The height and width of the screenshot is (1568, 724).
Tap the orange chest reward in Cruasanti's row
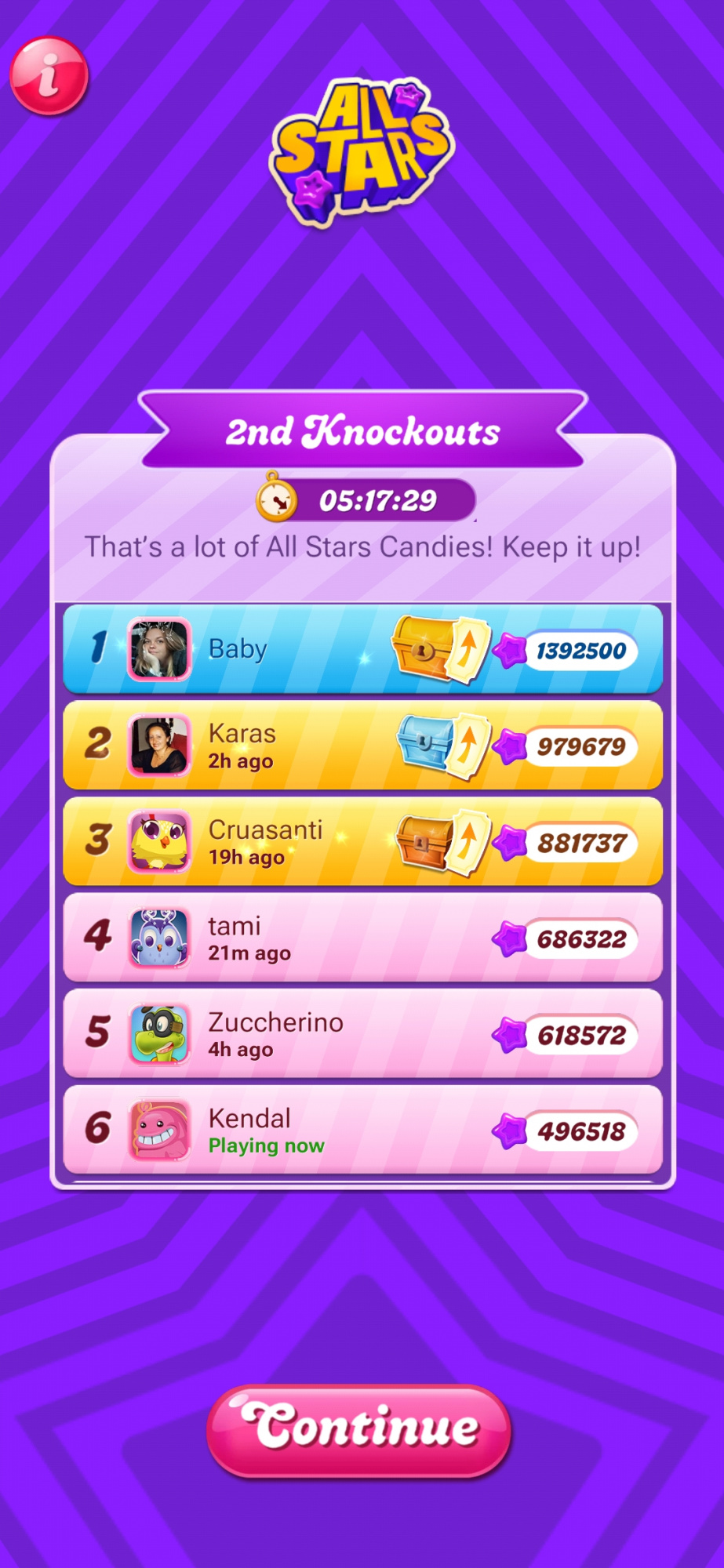424,842
